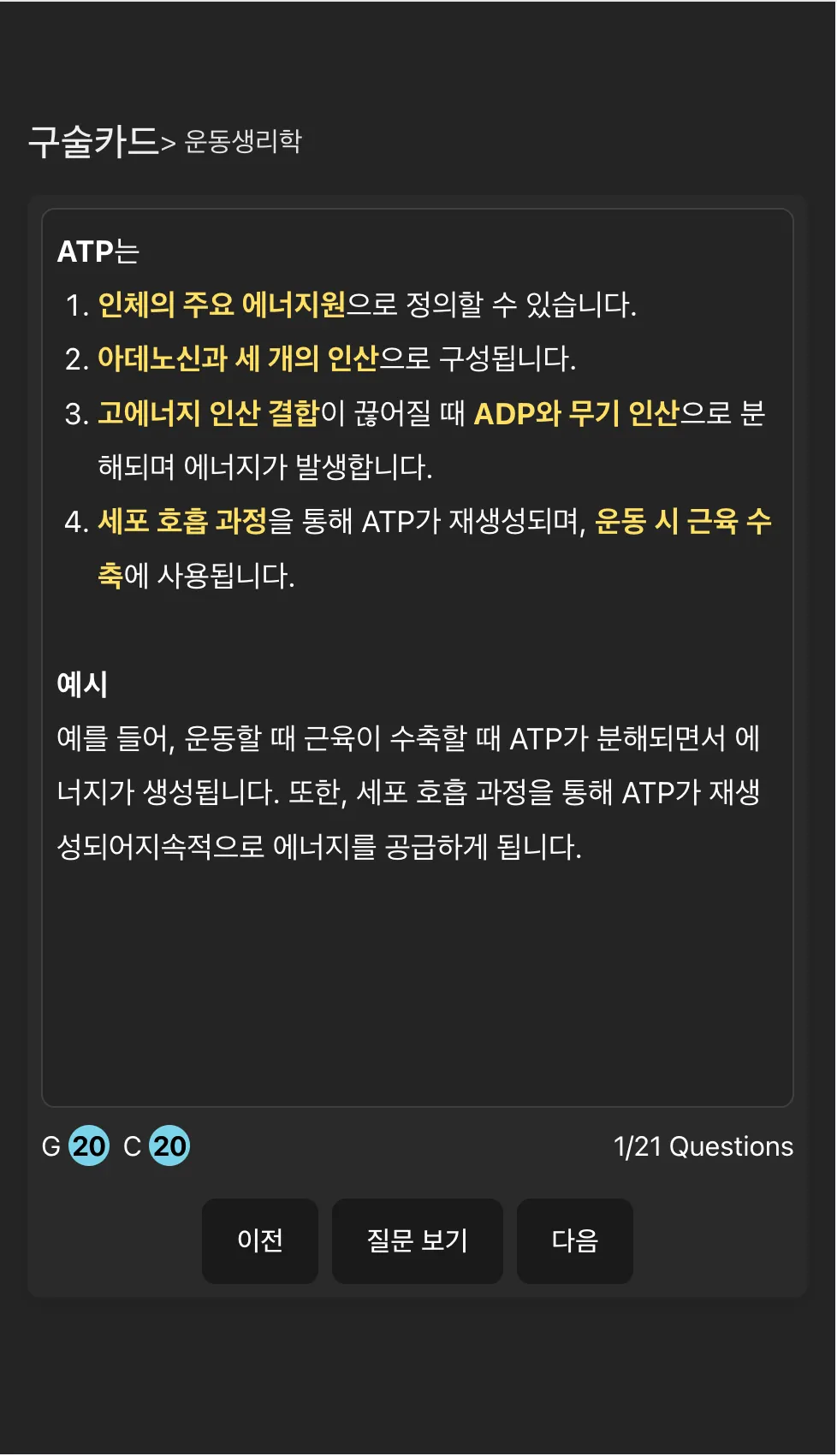This screenshot has height=1456, width=837.
Task: Move to next card with 다음
Action: click(x=574, y=1241)
